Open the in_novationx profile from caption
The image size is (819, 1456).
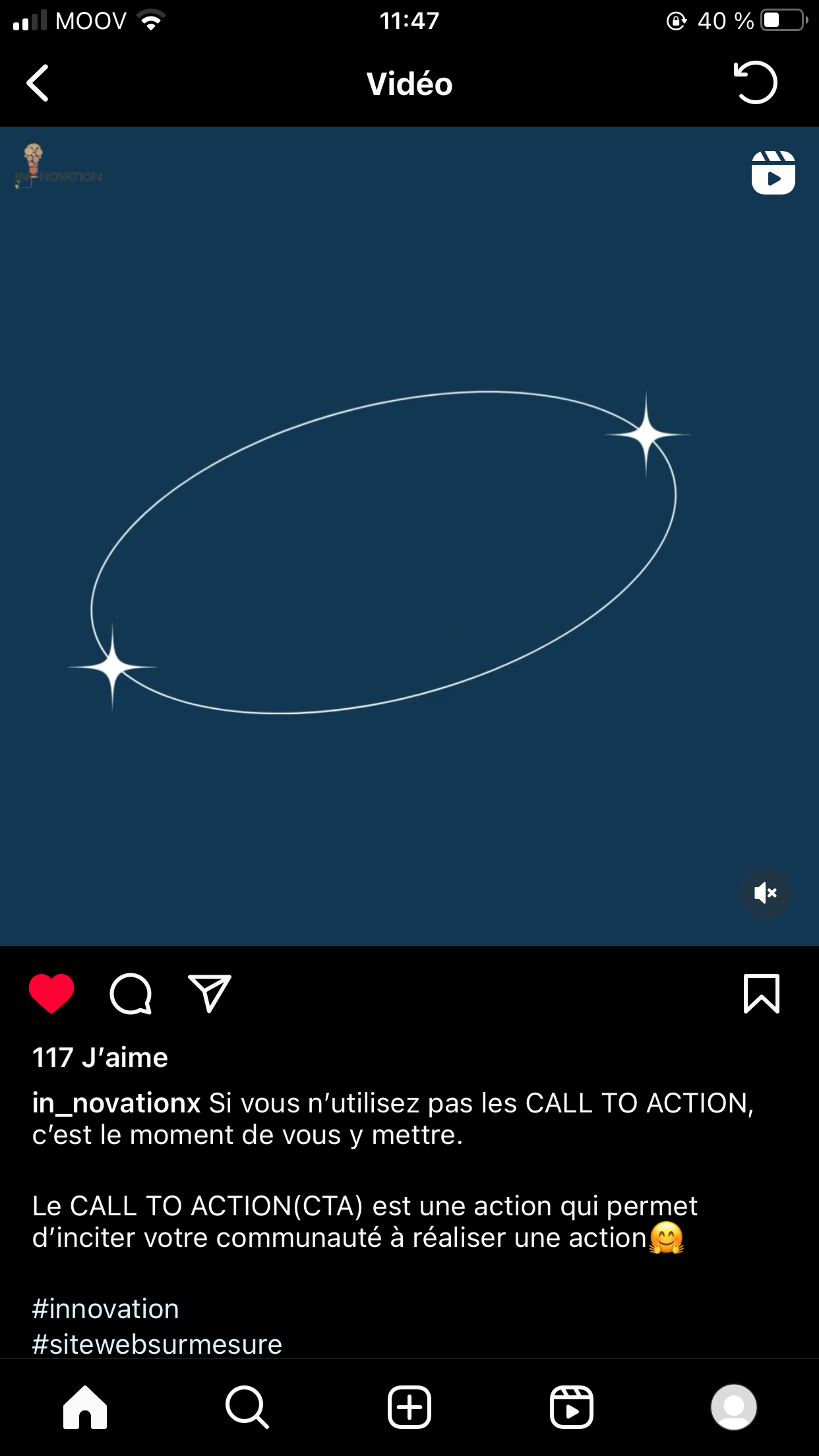(116, 1103)
